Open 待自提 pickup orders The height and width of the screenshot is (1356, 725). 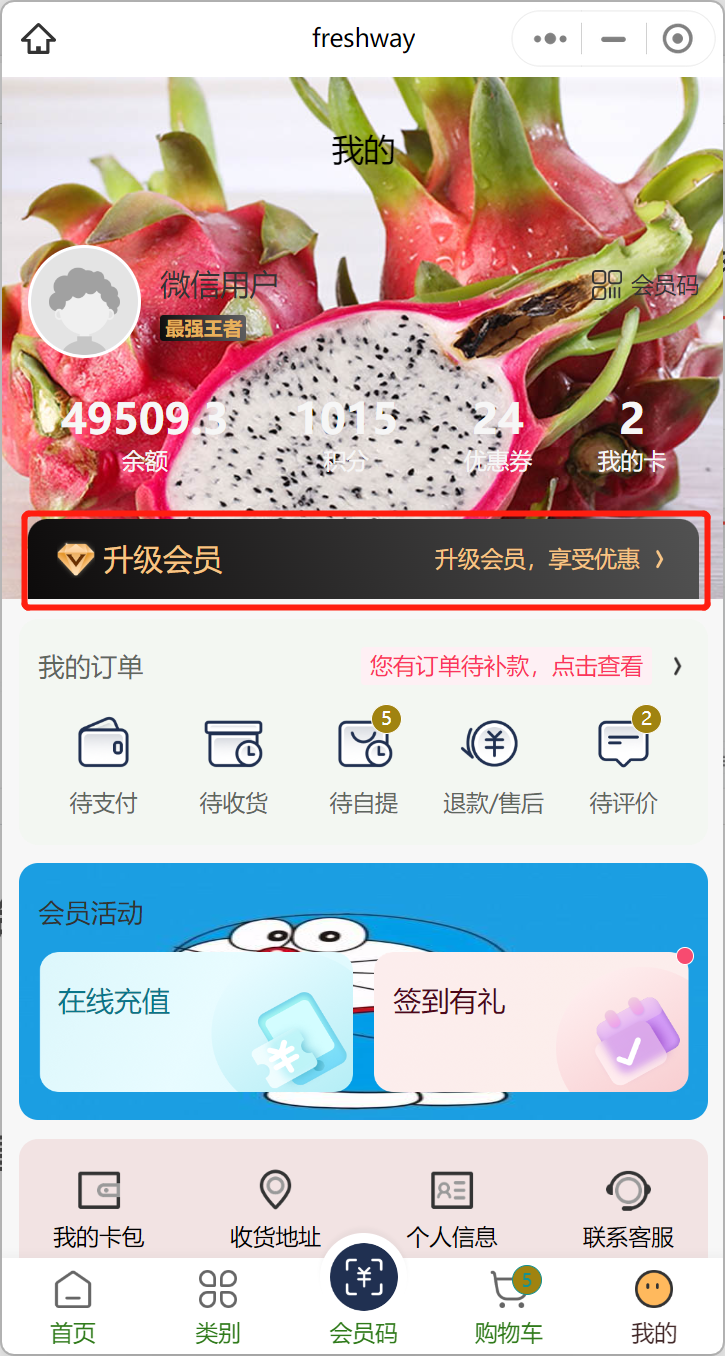pyautogui.click(x=364, y=765)
